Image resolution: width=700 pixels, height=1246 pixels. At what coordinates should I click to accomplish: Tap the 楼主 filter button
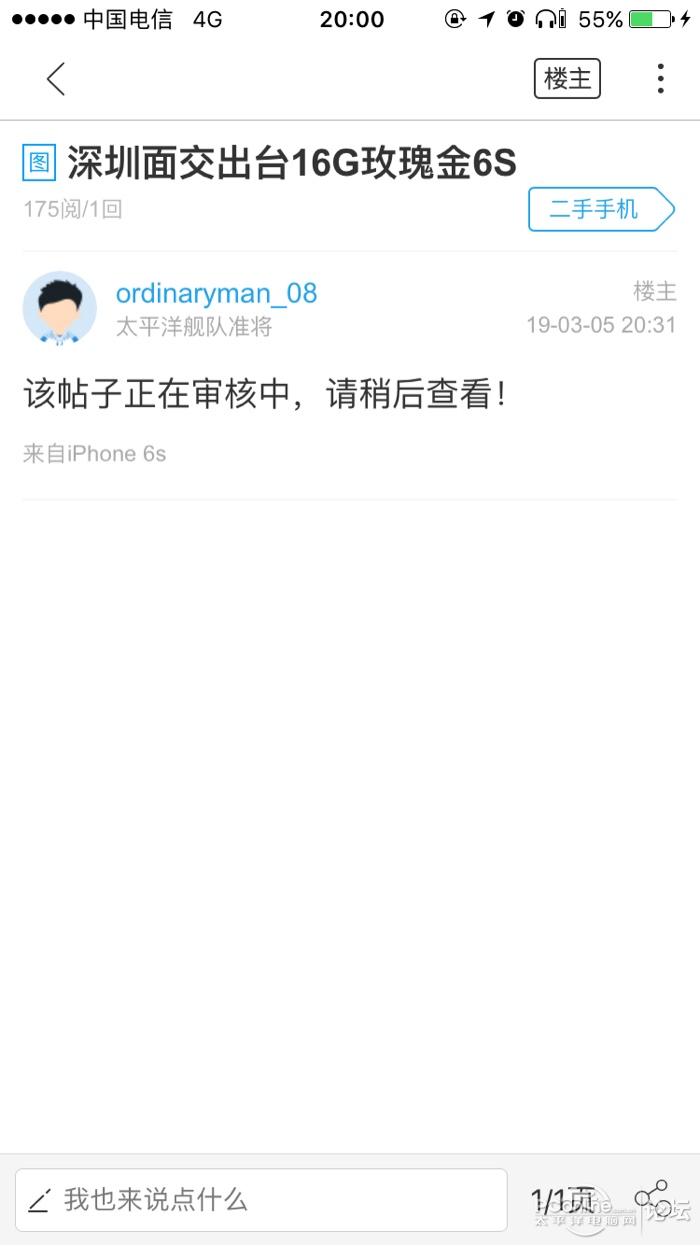[567, 79]
